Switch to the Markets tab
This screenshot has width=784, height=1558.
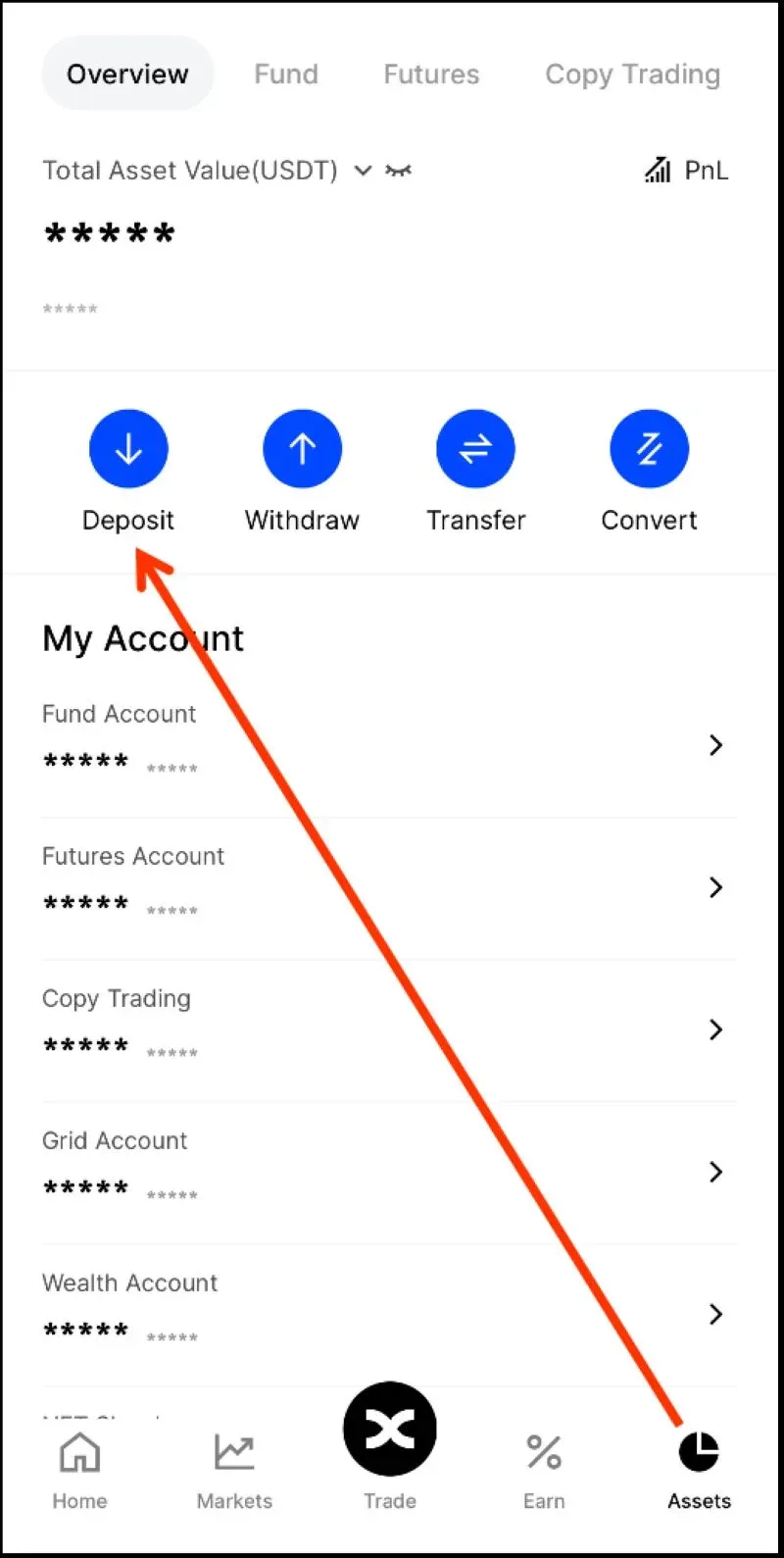tap(234, 1469)
